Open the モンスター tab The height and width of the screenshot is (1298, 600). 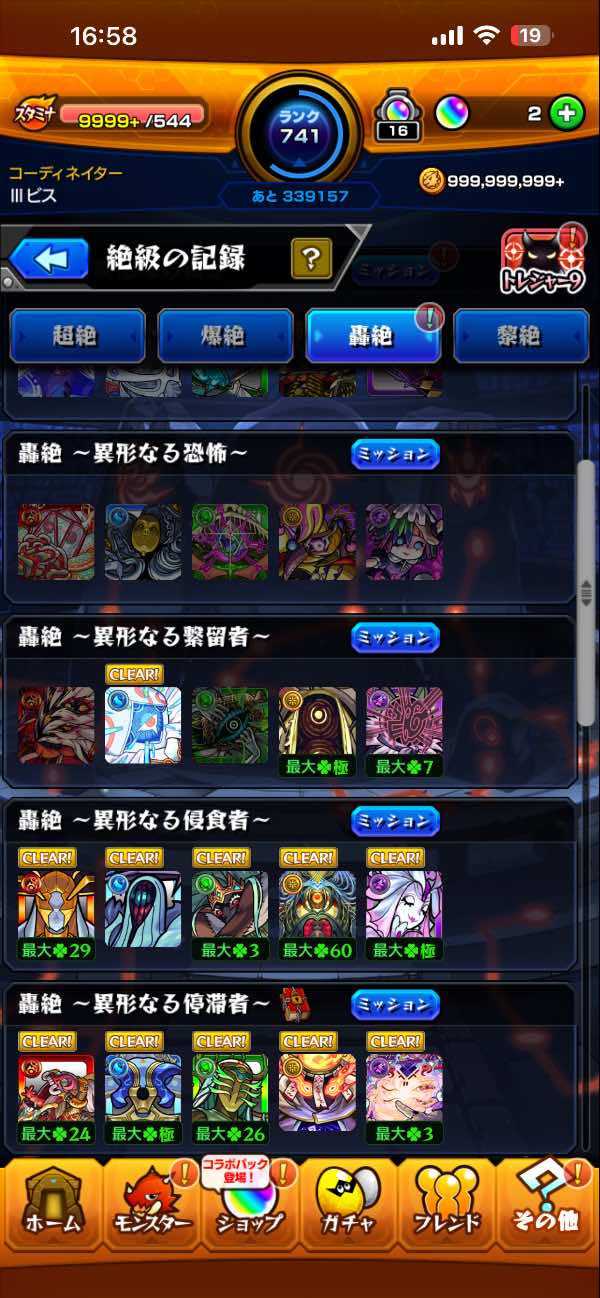click(x=150, y=1208)
